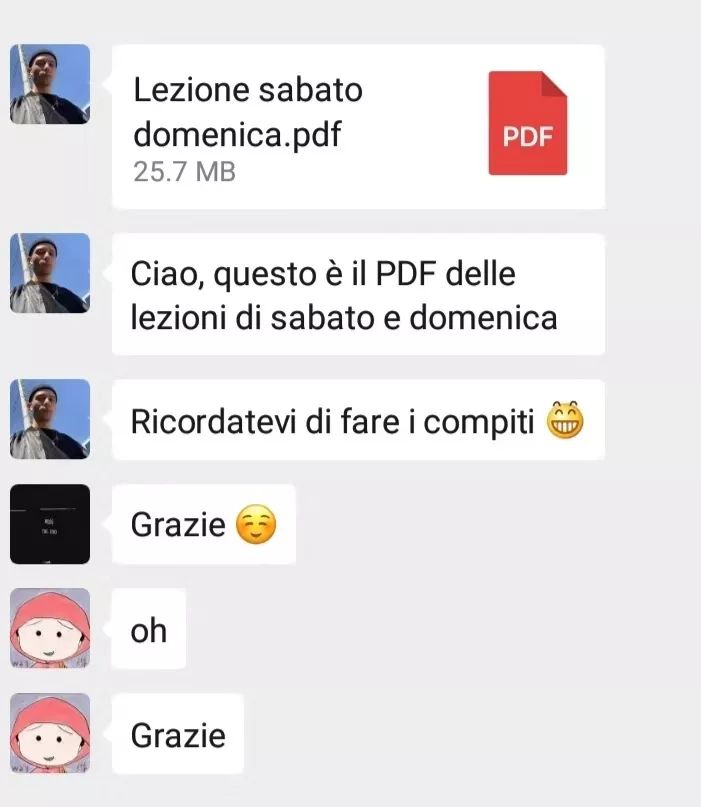Viewport: 701px width, 807px height.
Task: Open black avatar beside 'Grazie' with emoji
Action: point(50,524)
